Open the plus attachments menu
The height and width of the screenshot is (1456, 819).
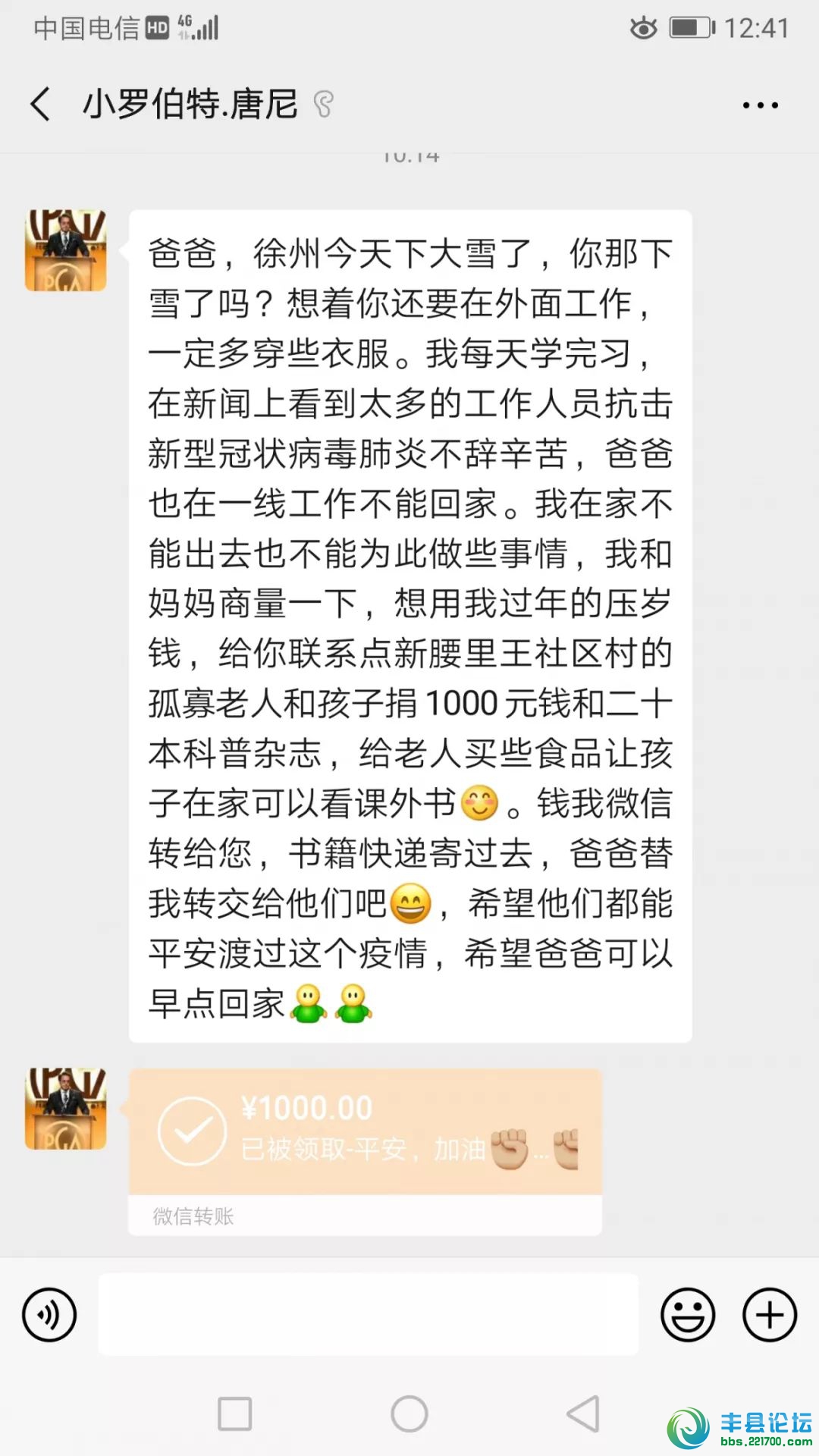coord(769,1314)
